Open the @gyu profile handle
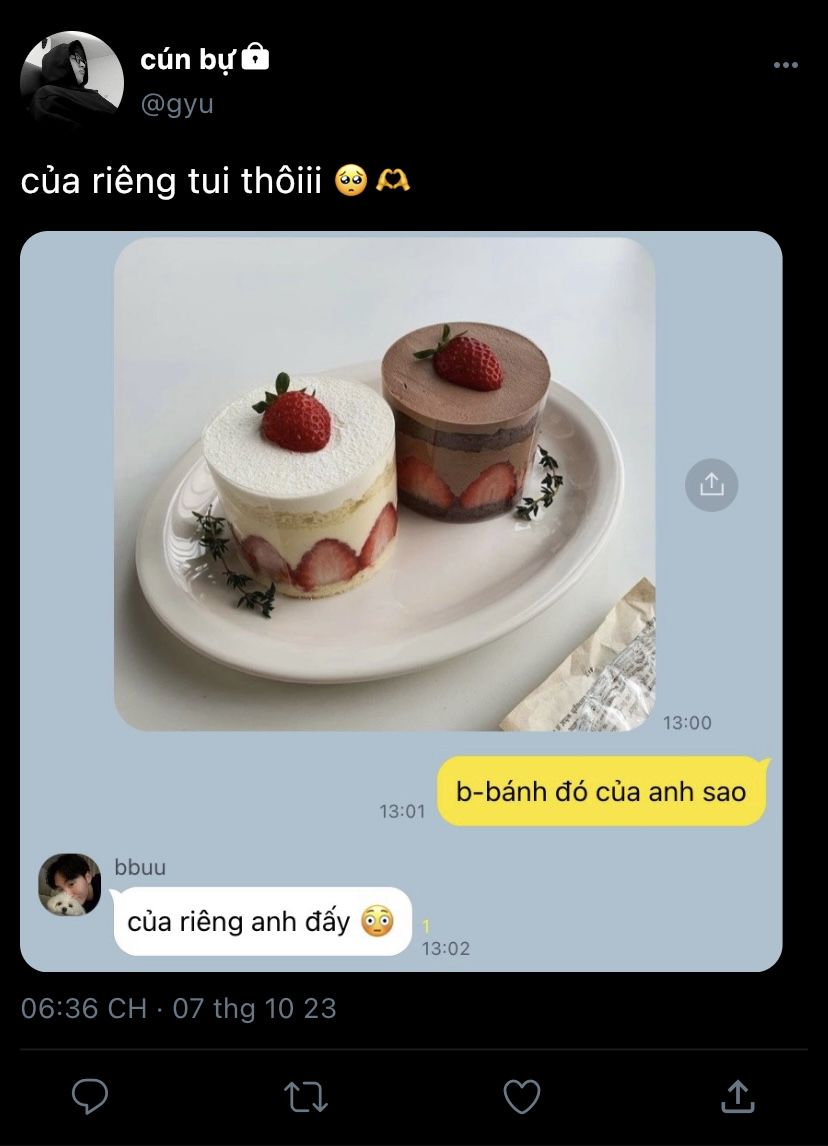Image resolution: width=828 pixels, height=1146 pixels. point(177,104)
